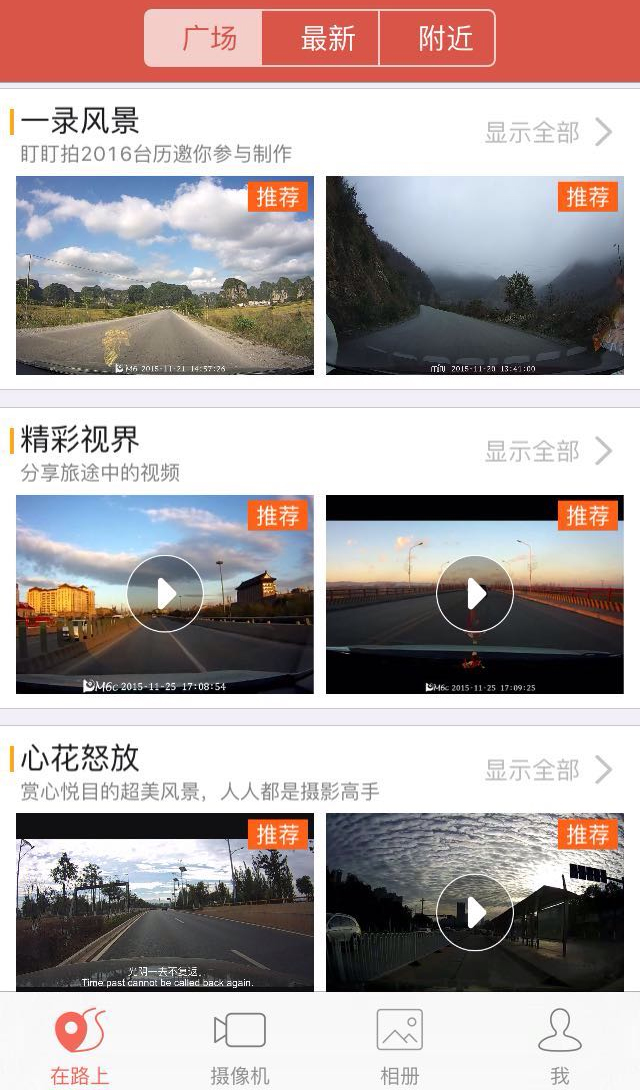Go to the 在路上 tab
Viewport: 640px width, 1090px height.
click(80, 1043)
